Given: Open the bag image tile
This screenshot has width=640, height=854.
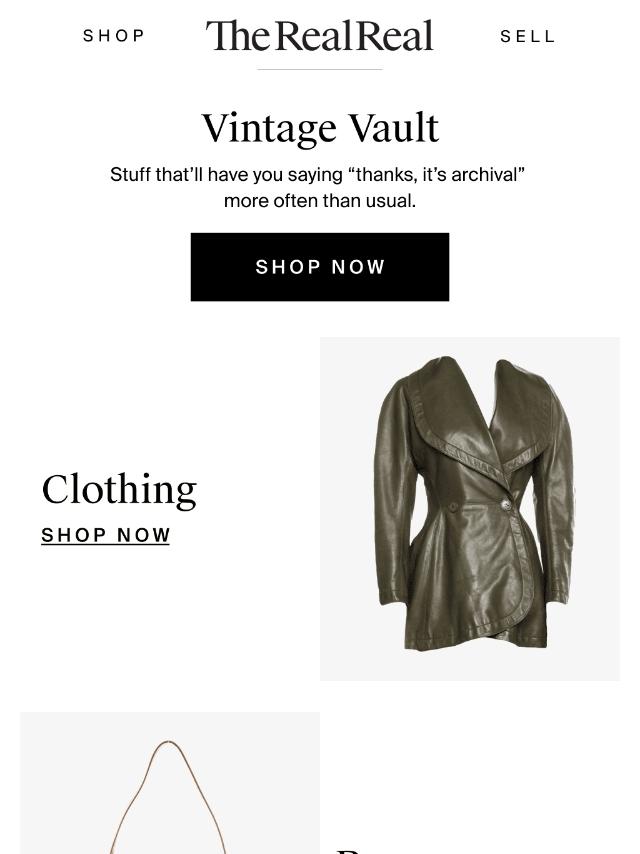Looking at the screenshot, I should pos(170,783).
